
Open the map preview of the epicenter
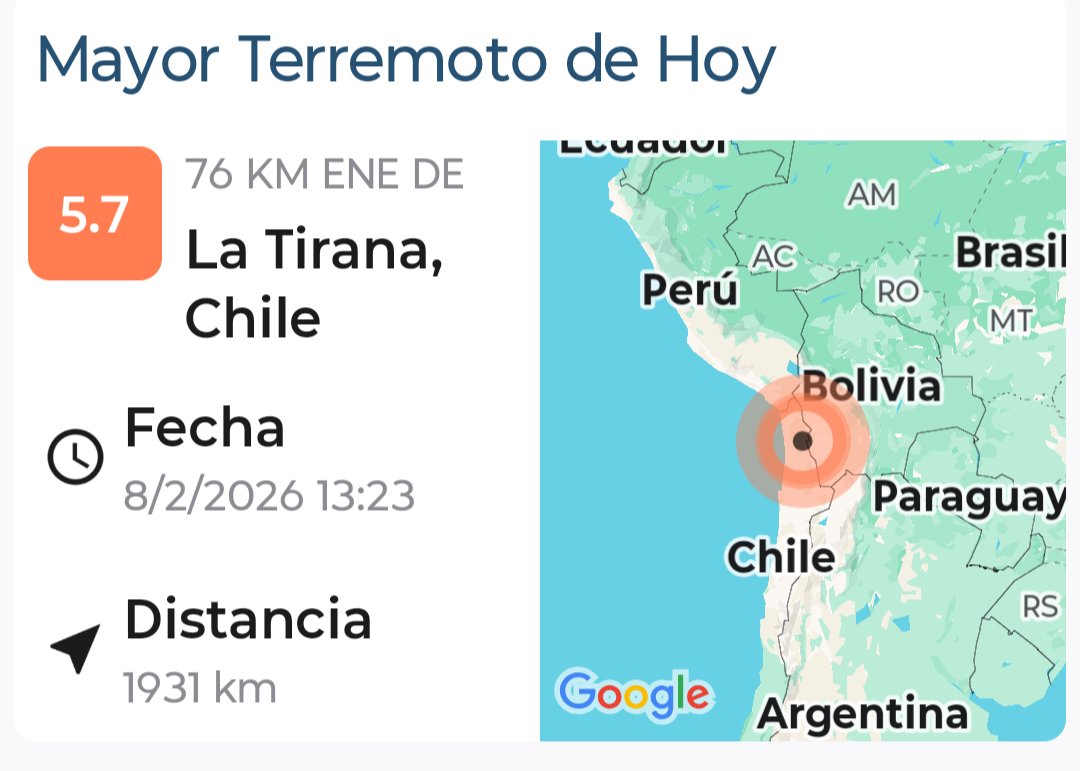(x=801, y=440)
